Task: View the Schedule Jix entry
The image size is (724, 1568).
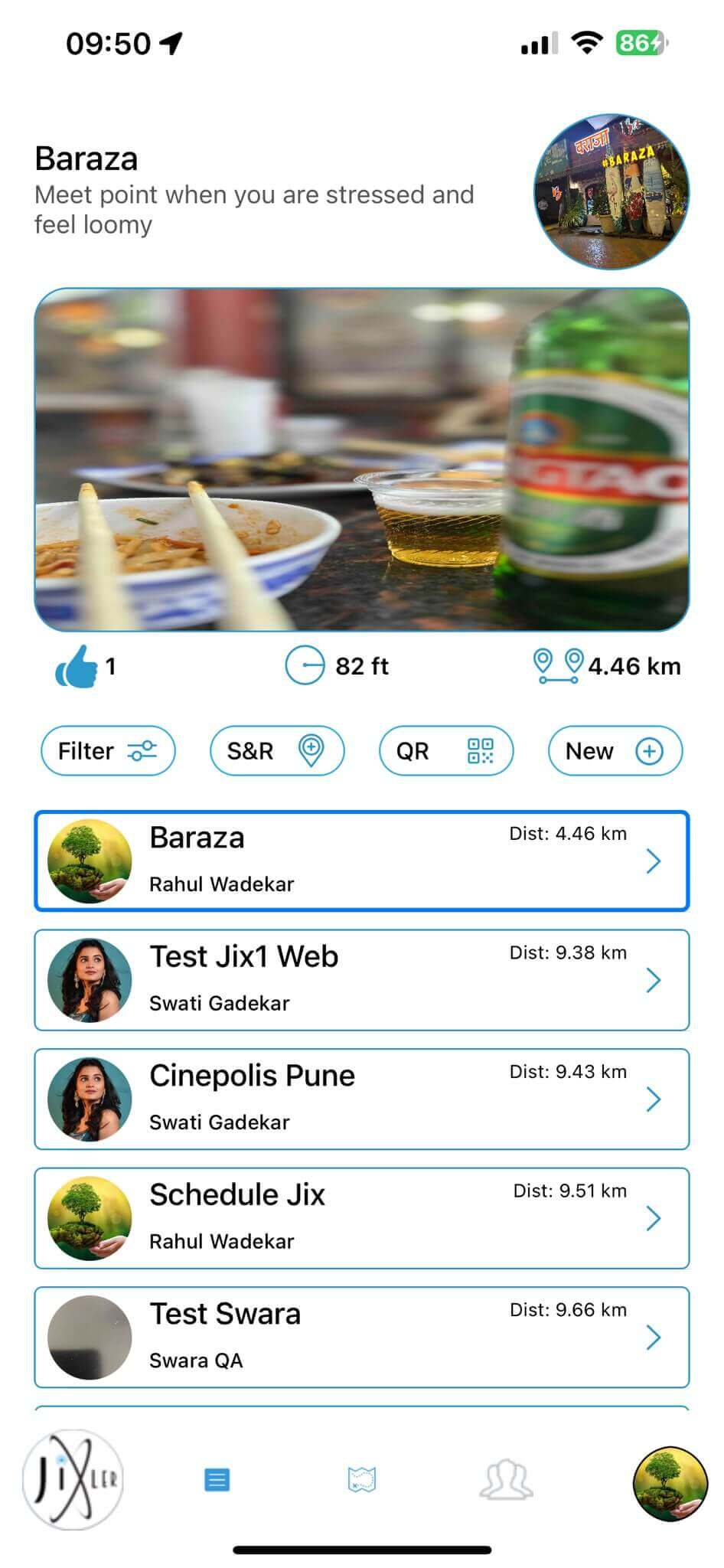Action: tap(361, 1217)
